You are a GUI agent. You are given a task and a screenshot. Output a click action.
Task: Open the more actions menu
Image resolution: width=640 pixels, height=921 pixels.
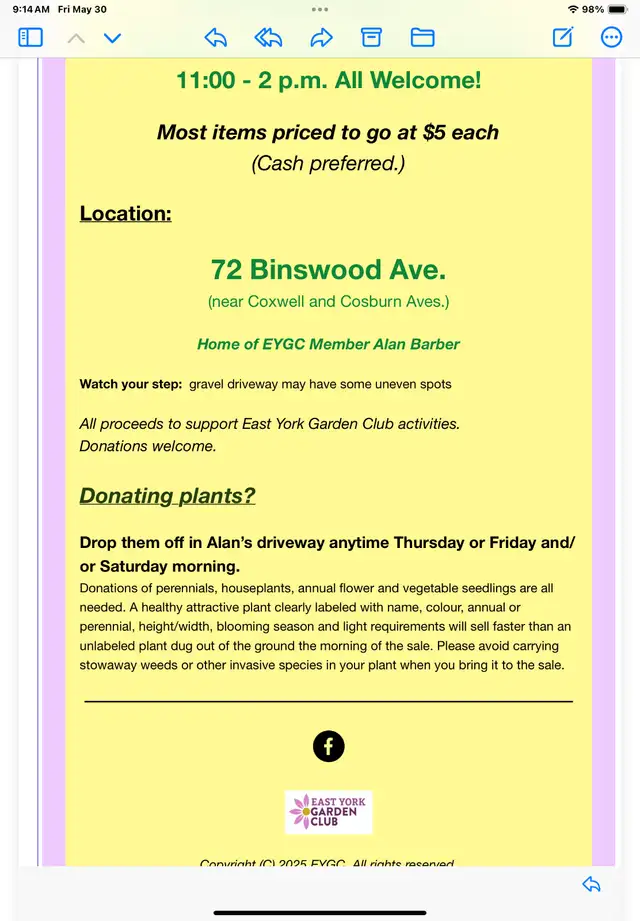coord(611,38)
